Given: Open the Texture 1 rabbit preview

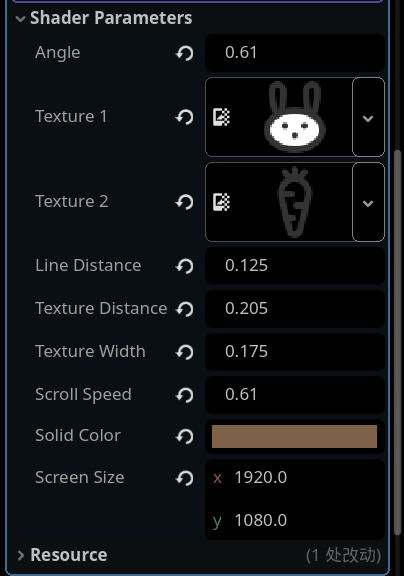Looking at the screenshot, I should pos(279,117).
